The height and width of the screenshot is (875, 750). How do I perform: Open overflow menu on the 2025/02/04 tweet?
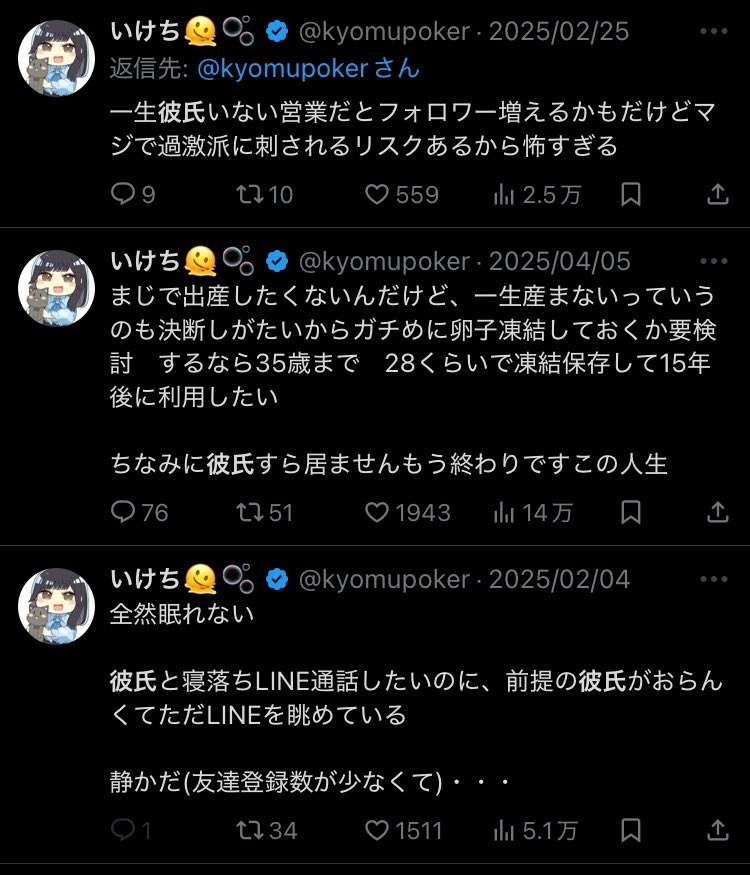[x=714, y=580]
